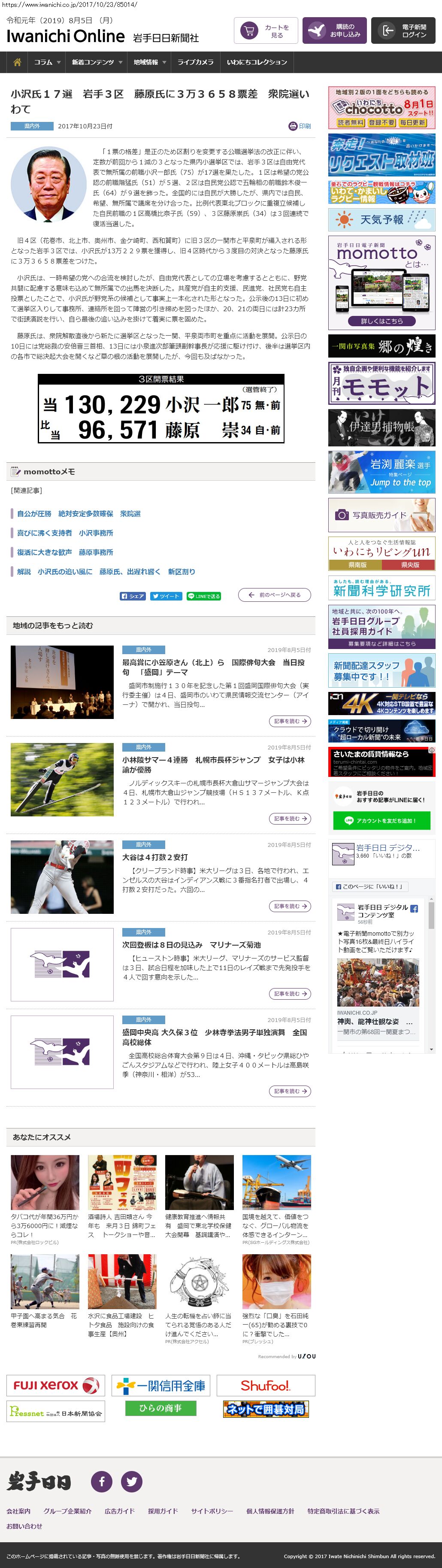Open the footer Twitter icon
Image resolution: width=442 pixels, height=1568 pixels.
click(131, 1482)
